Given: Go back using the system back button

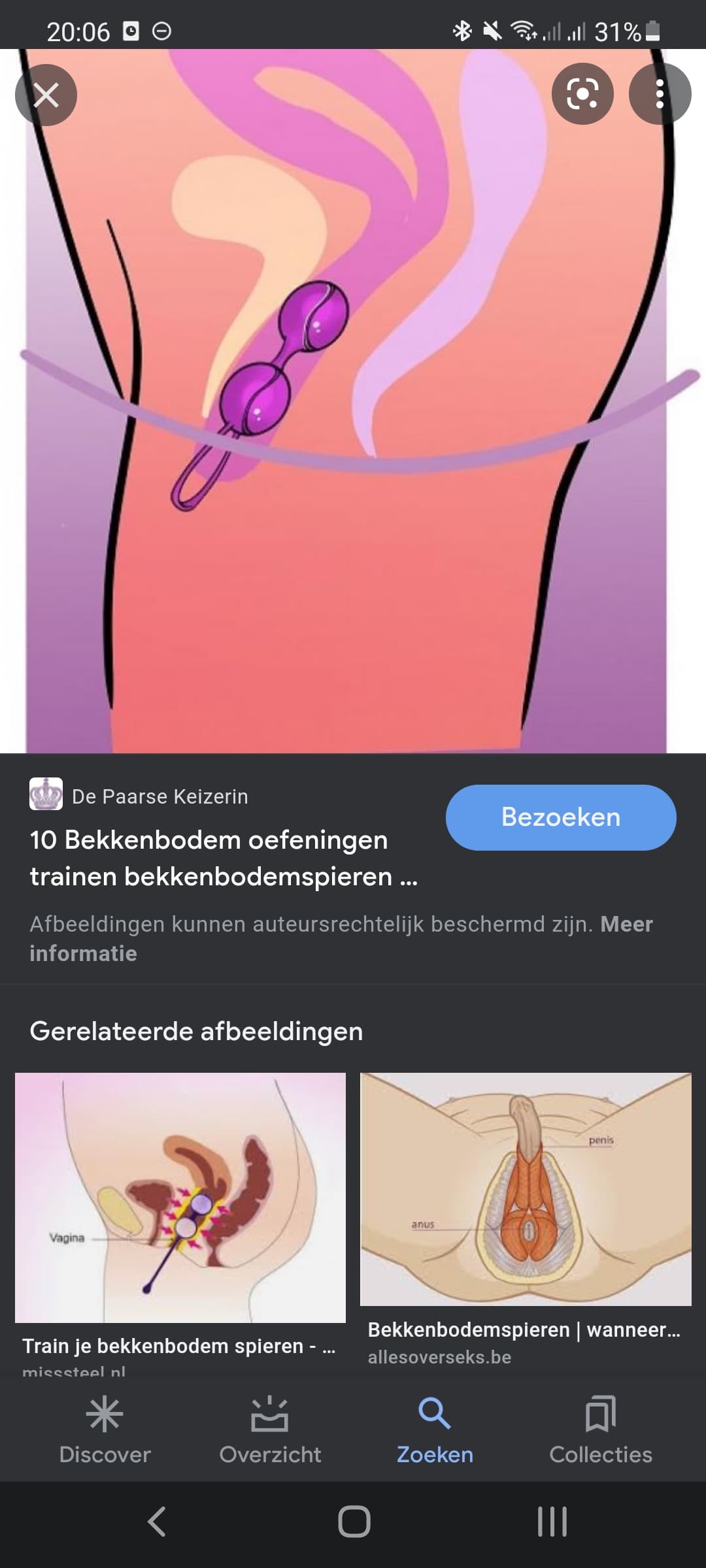Looking at the screenshot, I should [x=157, y=1522].
